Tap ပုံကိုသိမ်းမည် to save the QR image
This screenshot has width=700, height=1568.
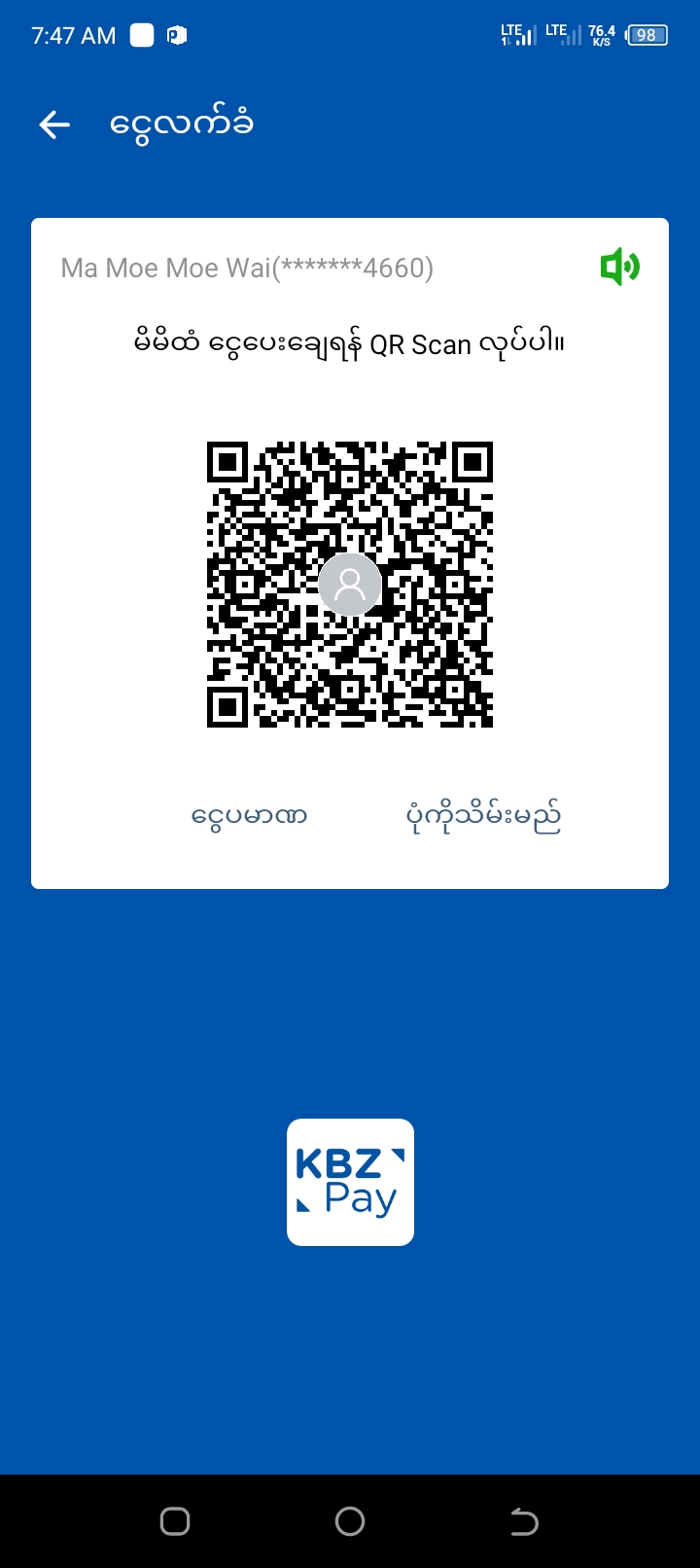pyautogui.click(x=483, y=817)
